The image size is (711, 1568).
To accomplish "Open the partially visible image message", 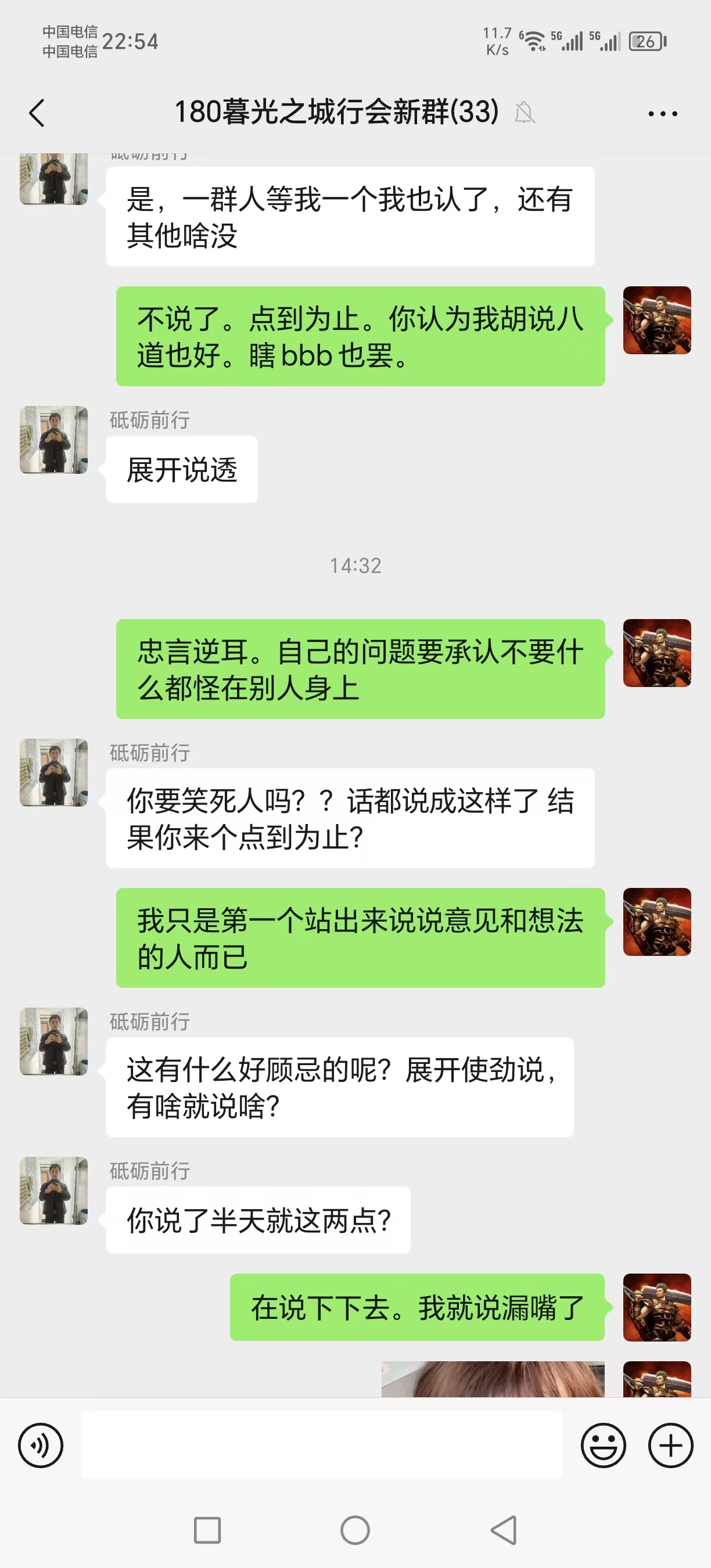I will click(493, 1379).
